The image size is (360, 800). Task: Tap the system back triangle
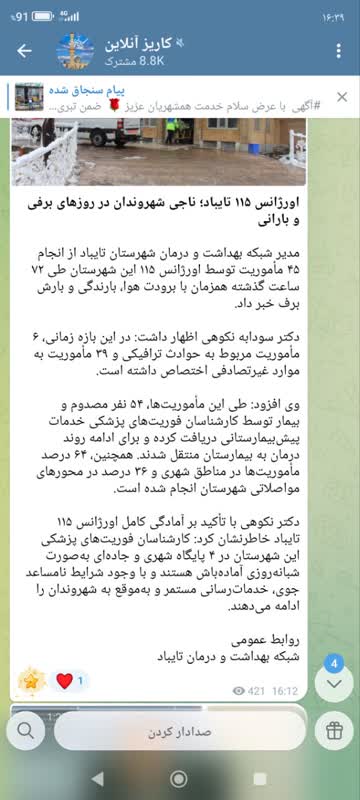pos(97,779)
